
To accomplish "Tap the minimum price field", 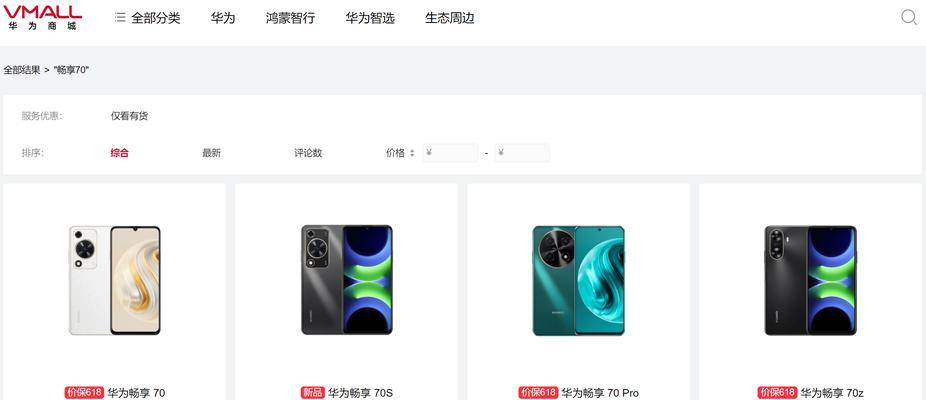I will (x=452, y=153).
